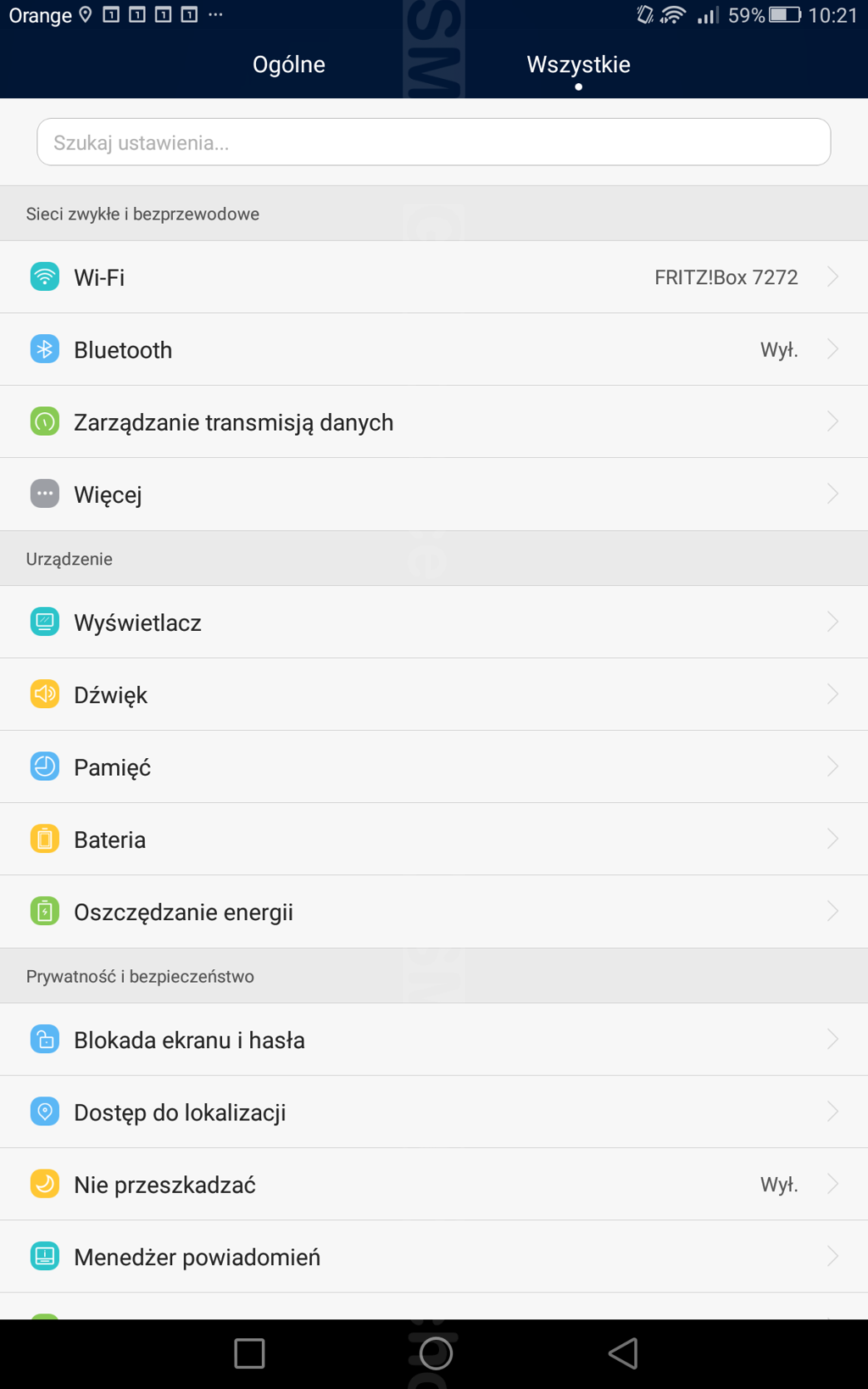Tap the system back button
The width and height of the screenshot is (868, 1389).
[623, 1353]
